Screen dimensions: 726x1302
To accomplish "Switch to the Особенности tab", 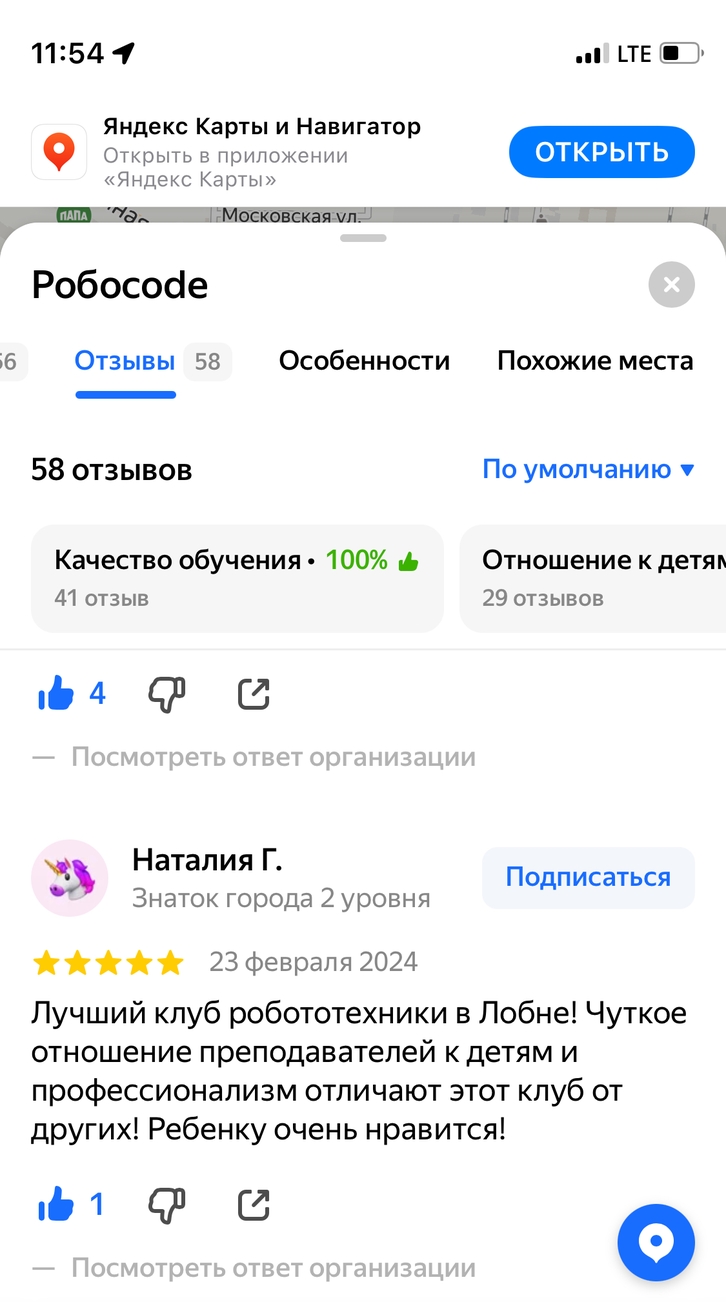I will pos(364,361).
